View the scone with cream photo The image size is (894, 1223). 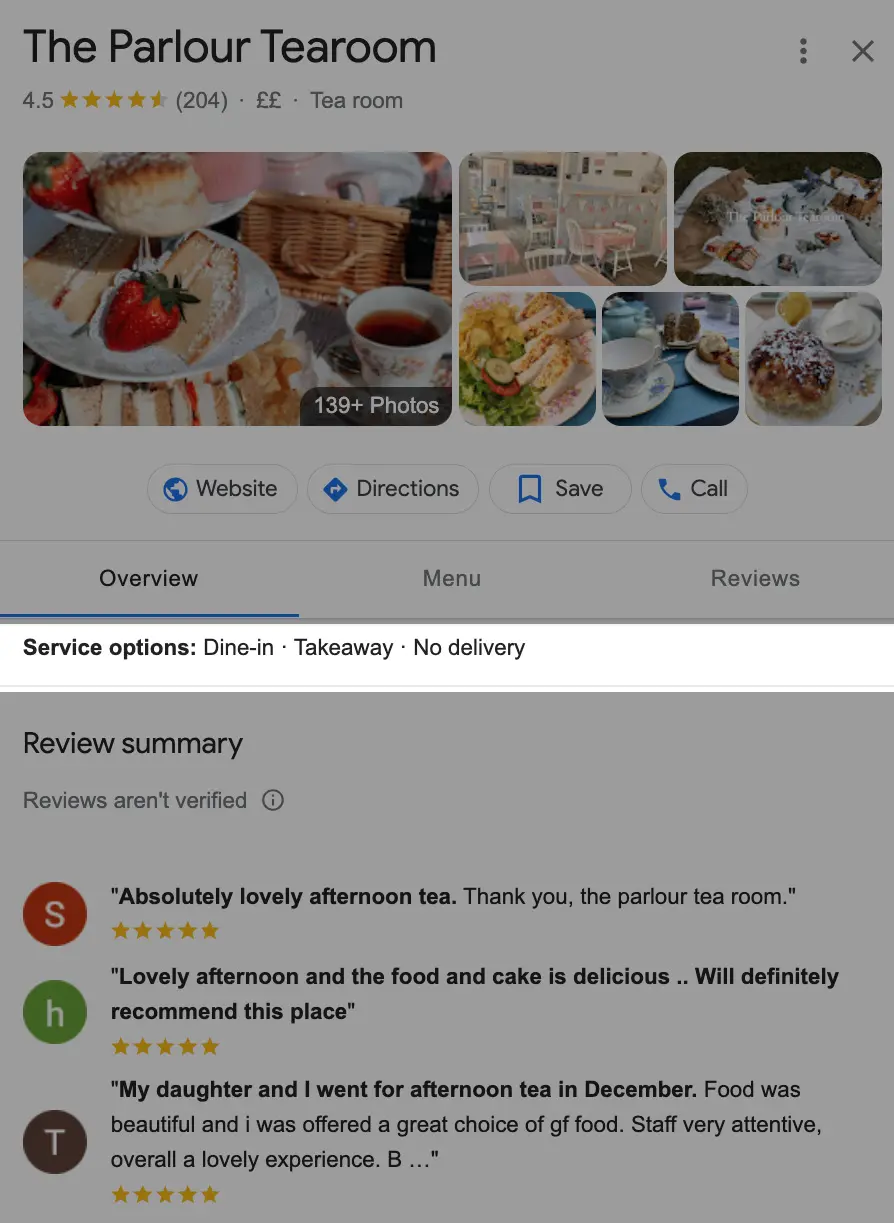click(812, 358)
